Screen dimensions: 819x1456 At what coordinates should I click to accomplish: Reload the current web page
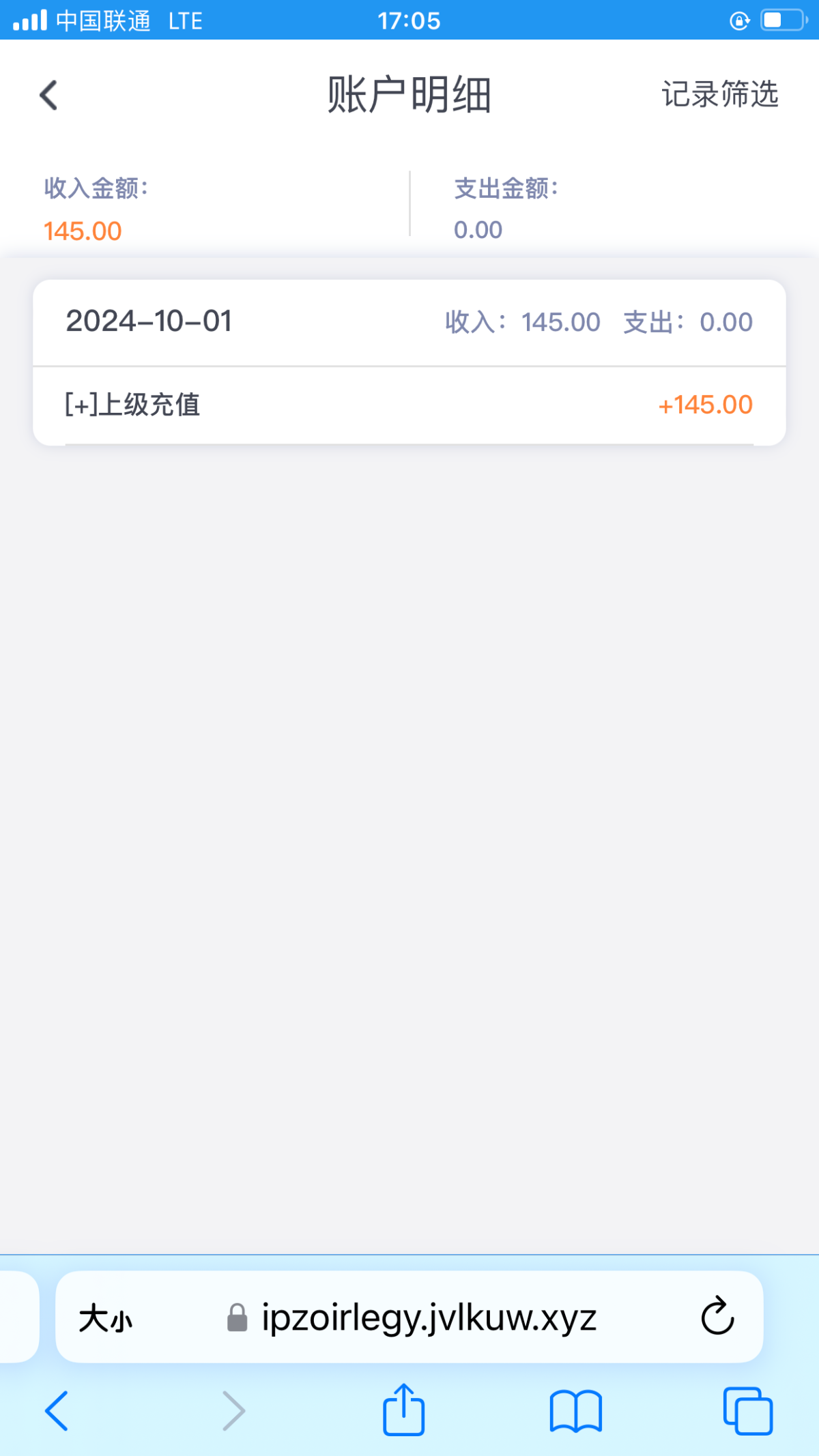[x=717, y=1316]
